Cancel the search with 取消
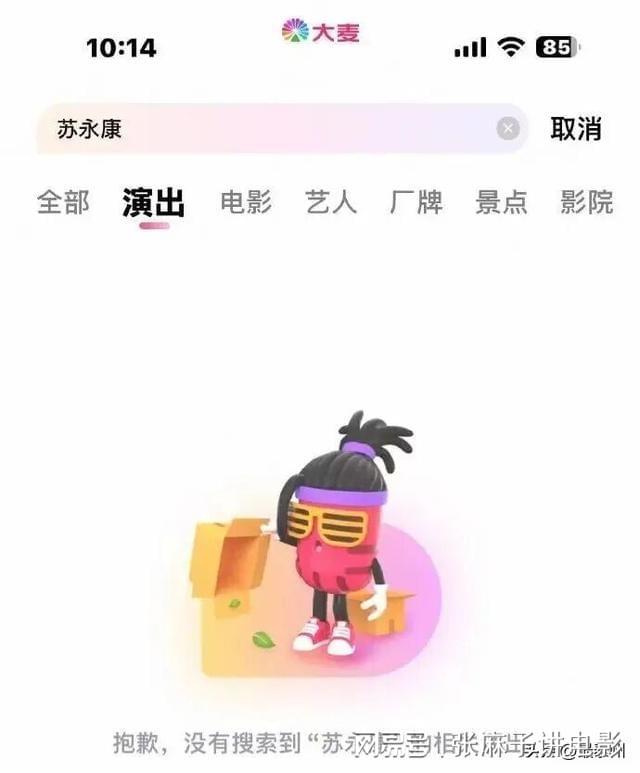Viewport: 640px width, 773px height. pos(576,129)
